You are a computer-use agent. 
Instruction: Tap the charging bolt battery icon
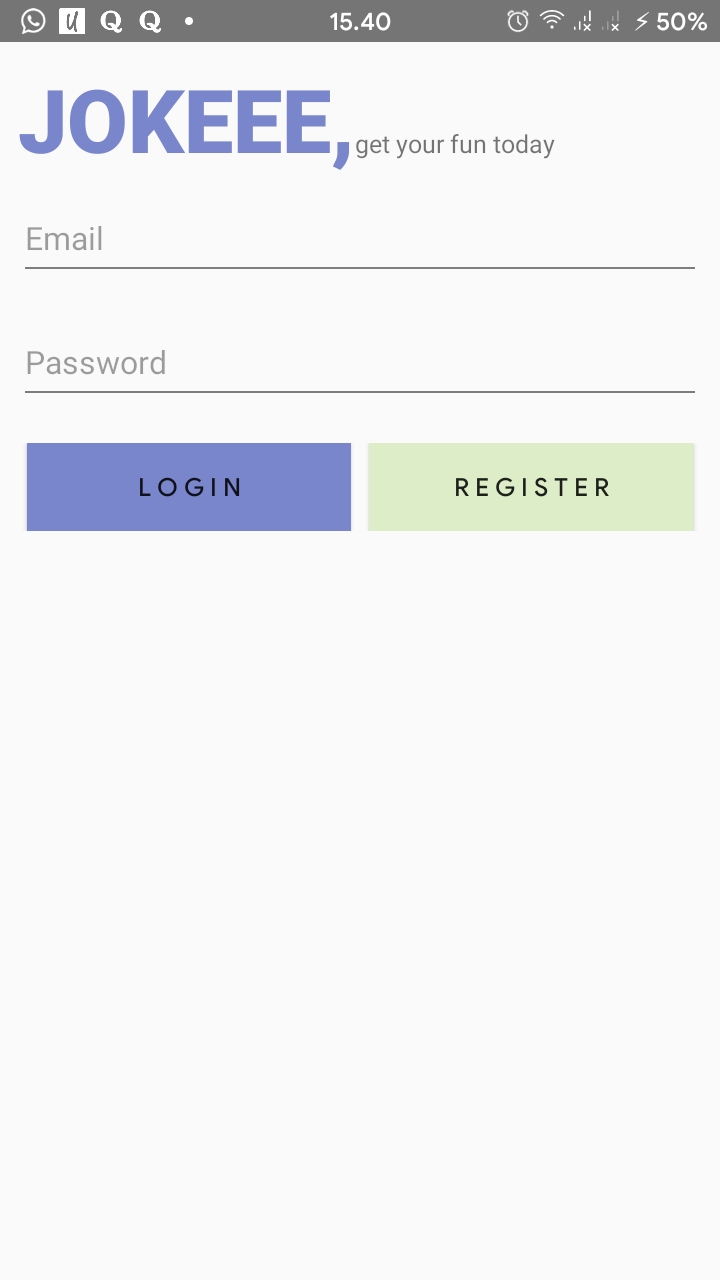click(x=641, y=20)
